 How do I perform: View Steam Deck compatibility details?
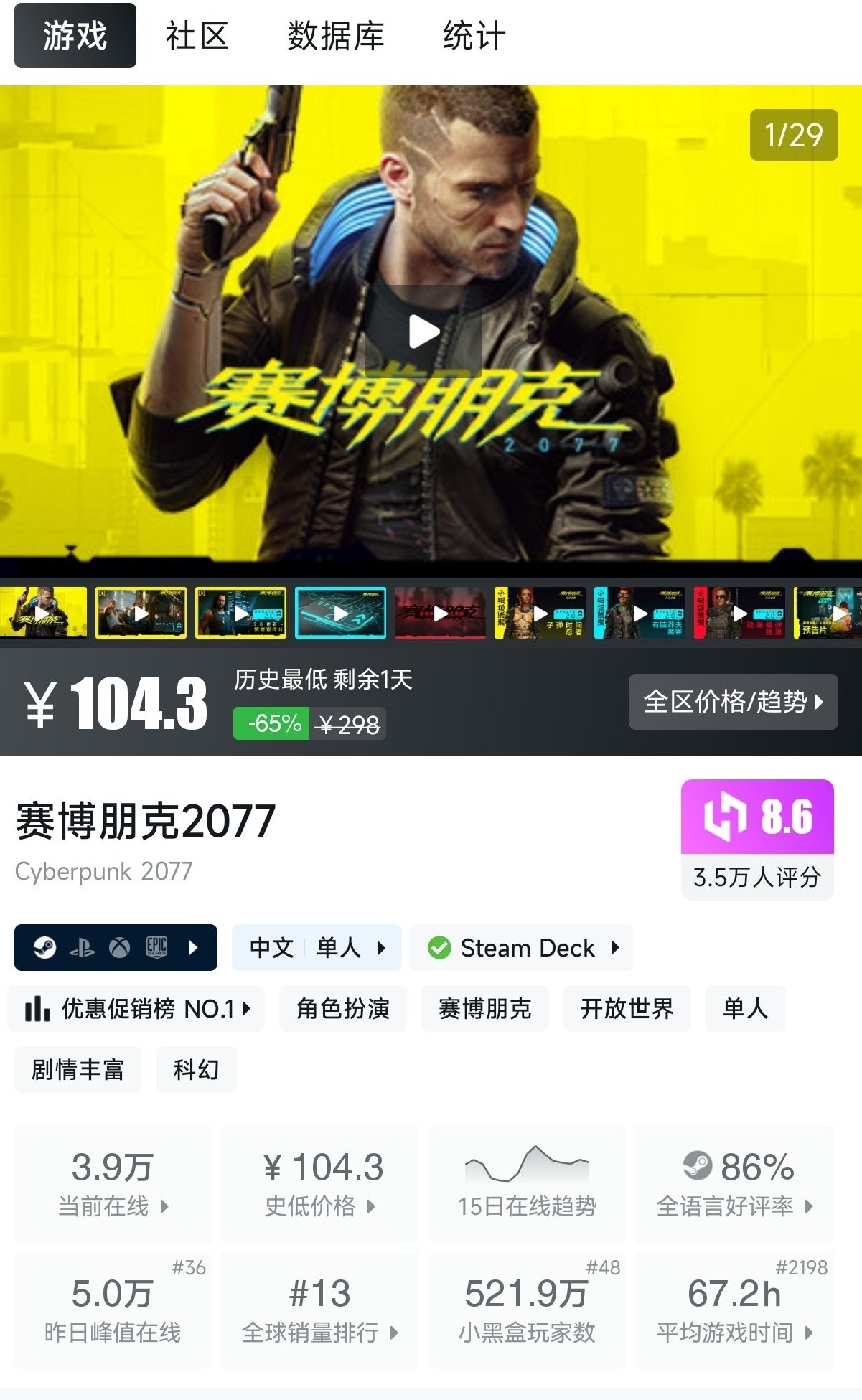click(521, 947)
